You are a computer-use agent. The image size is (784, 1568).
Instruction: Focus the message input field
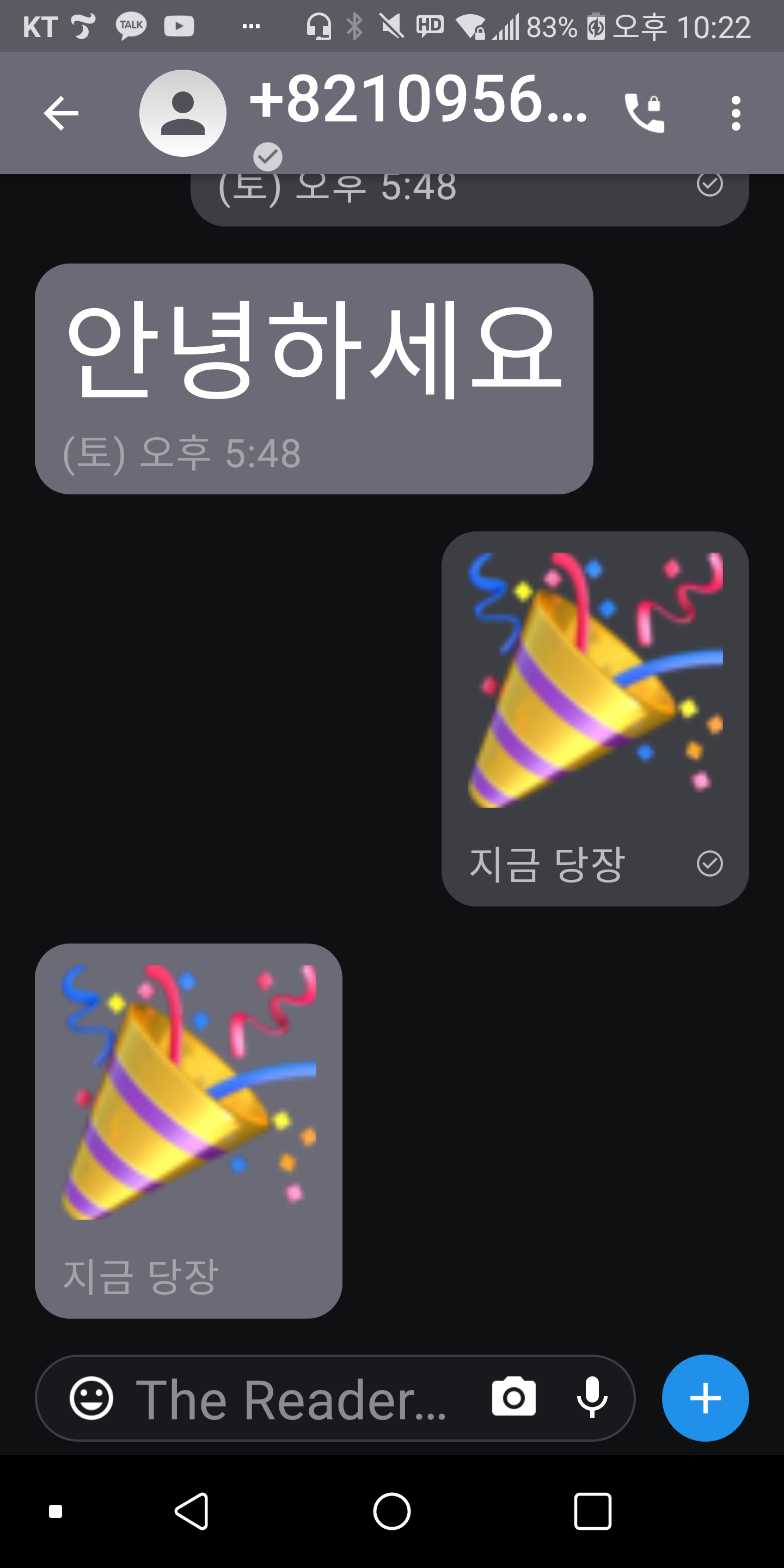292,1399
